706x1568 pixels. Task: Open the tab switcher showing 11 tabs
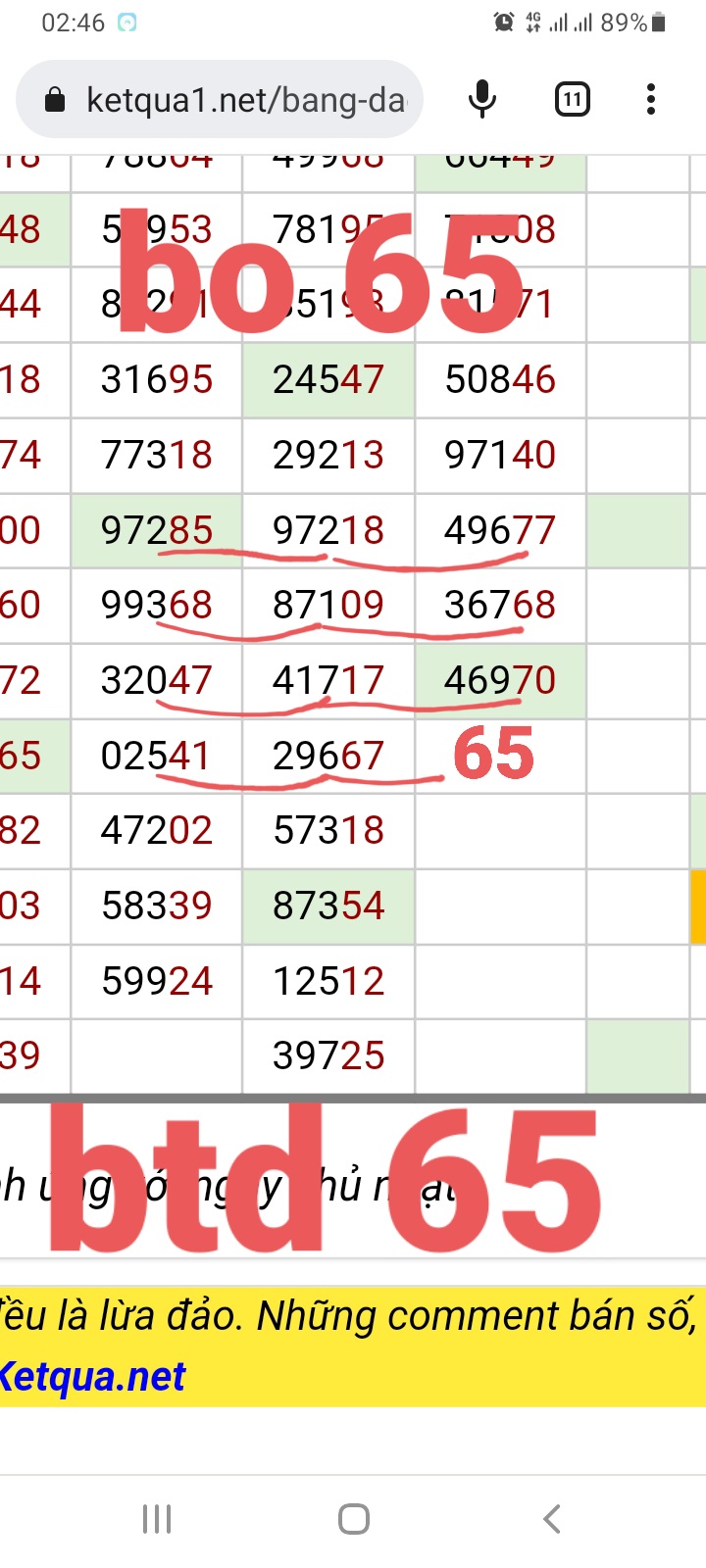click(572, 99)
